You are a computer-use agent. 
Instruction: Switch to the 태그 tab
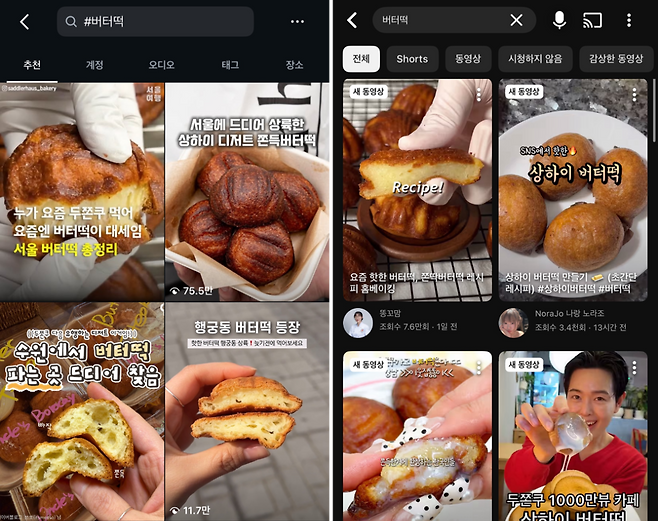coord(230,65)
